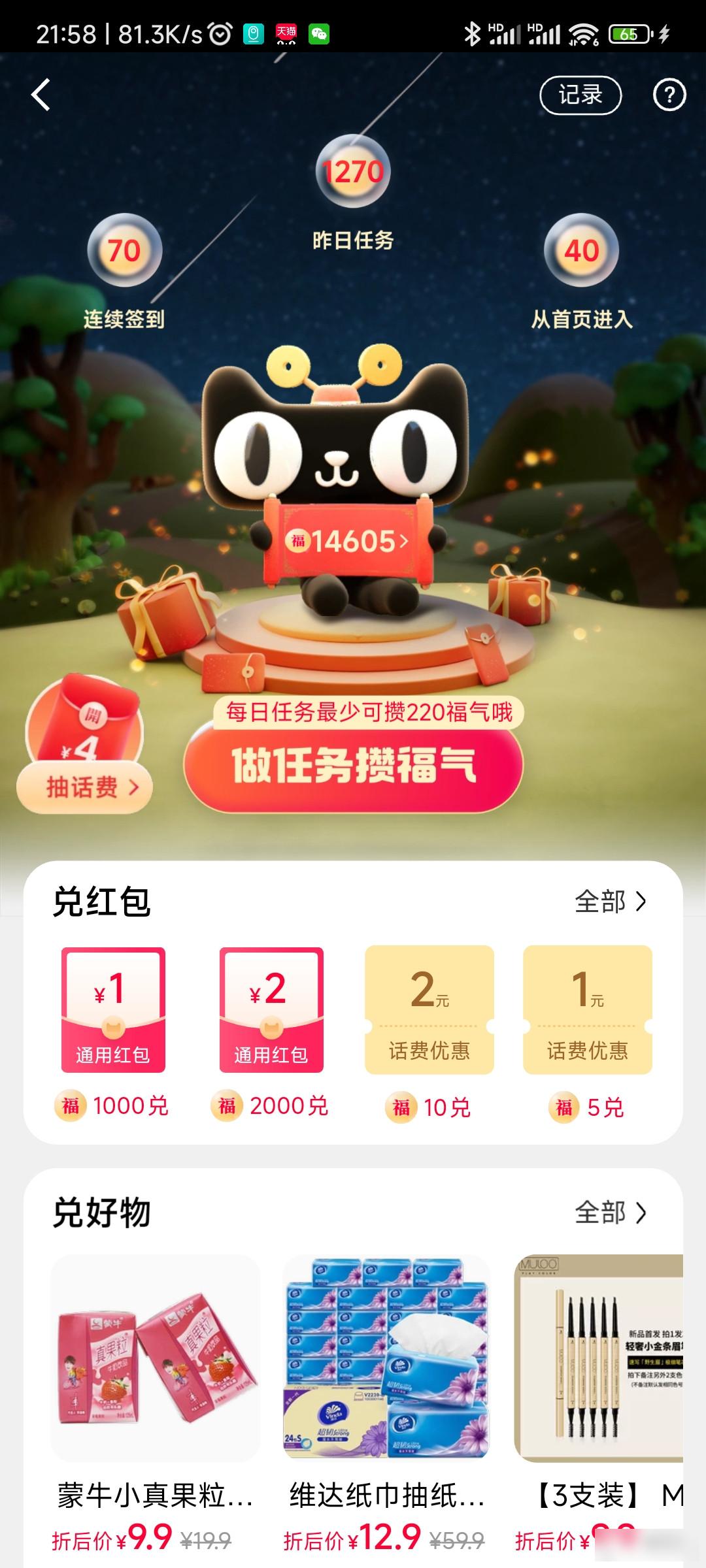Screen dimensions: 706x1568
Task: Redeem ¥1 通用红包 for 1000 福气
Action: coord(113,1010)
